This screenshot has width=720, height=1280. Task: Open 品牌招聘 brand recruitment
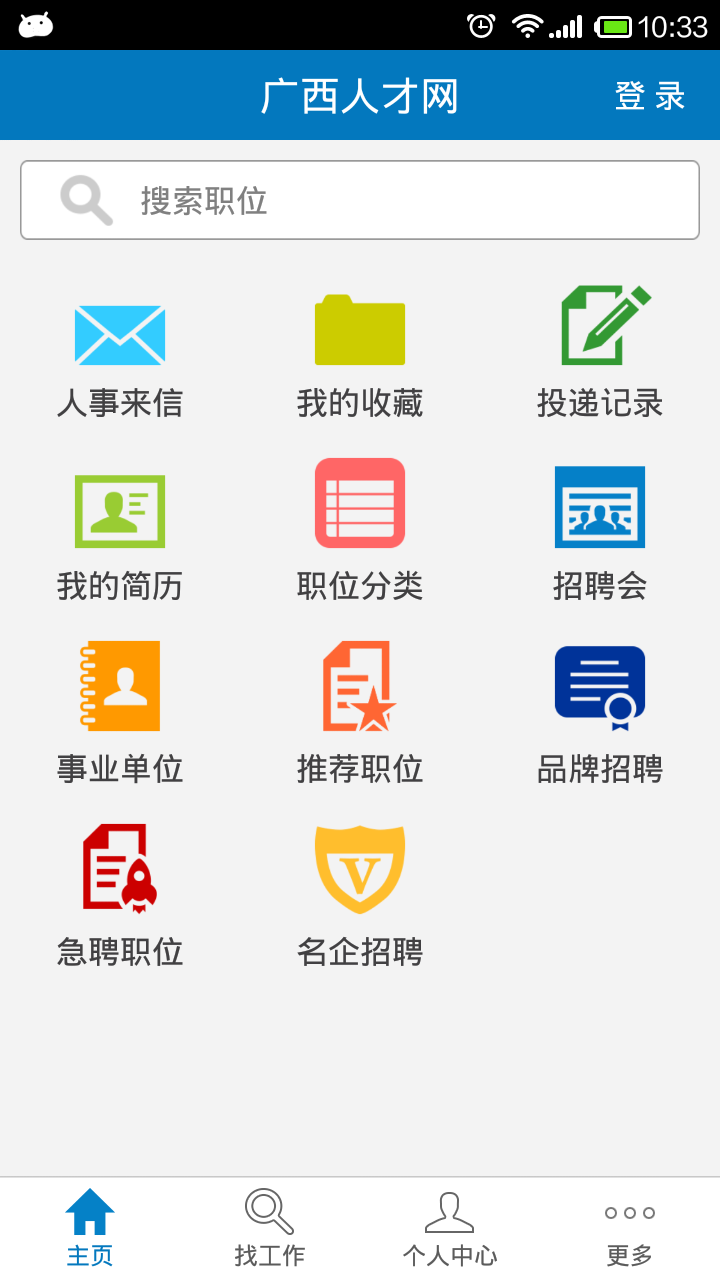(x=600, y=712)
